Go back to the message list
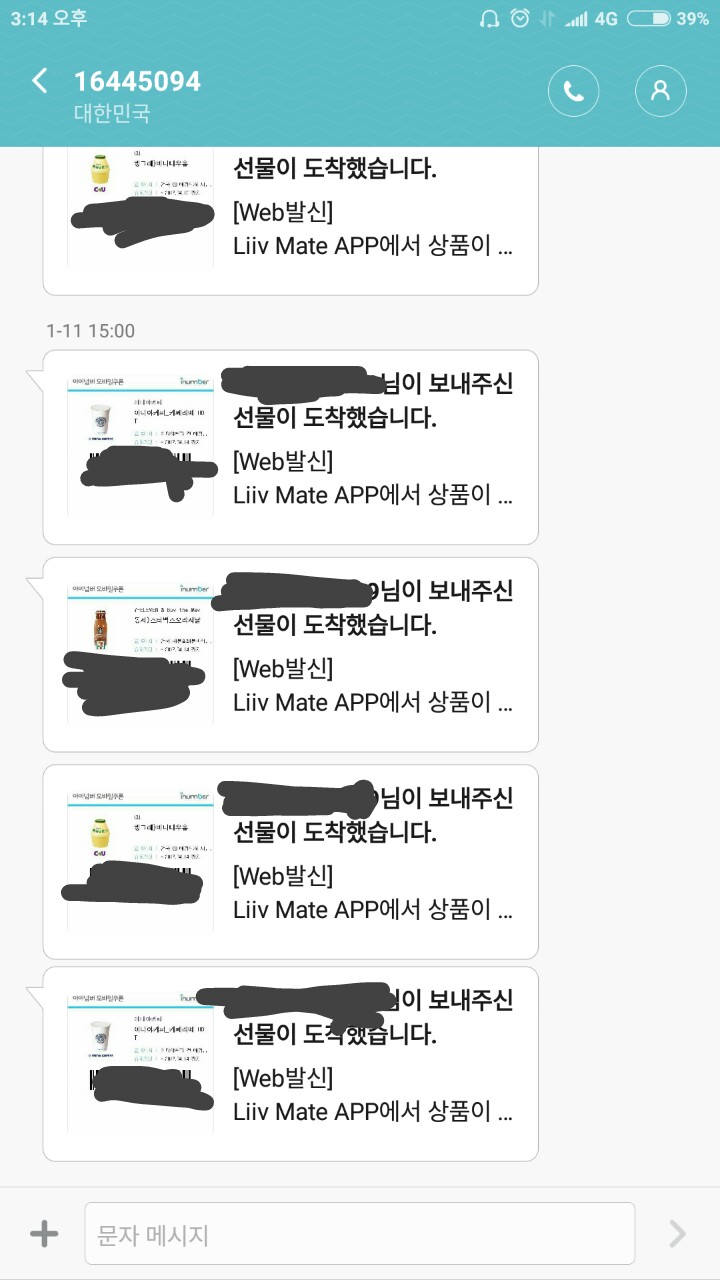 (40, 81)
